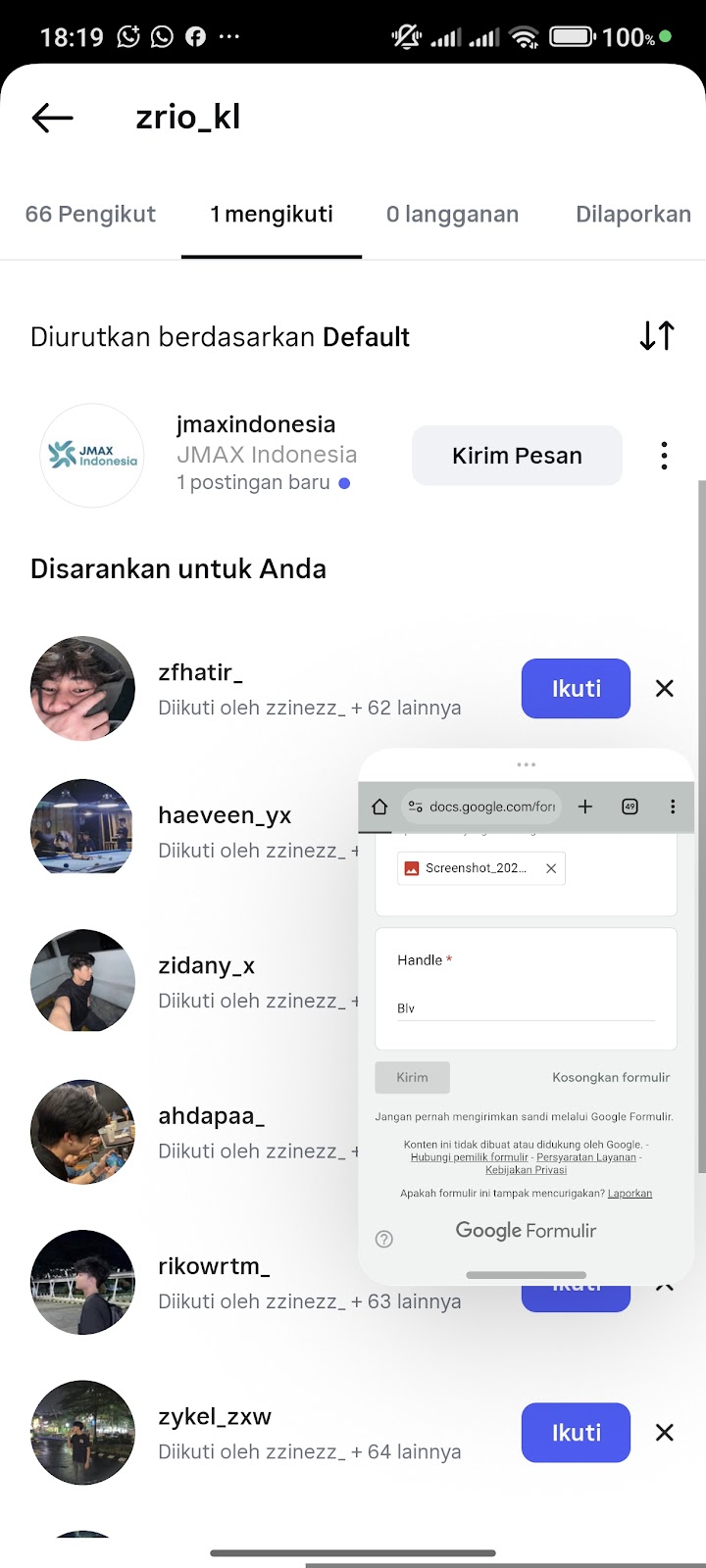Viewport: 706px width, 1568px height.
Task: Open zidany_x suggested profile
Action: [206, 966]
